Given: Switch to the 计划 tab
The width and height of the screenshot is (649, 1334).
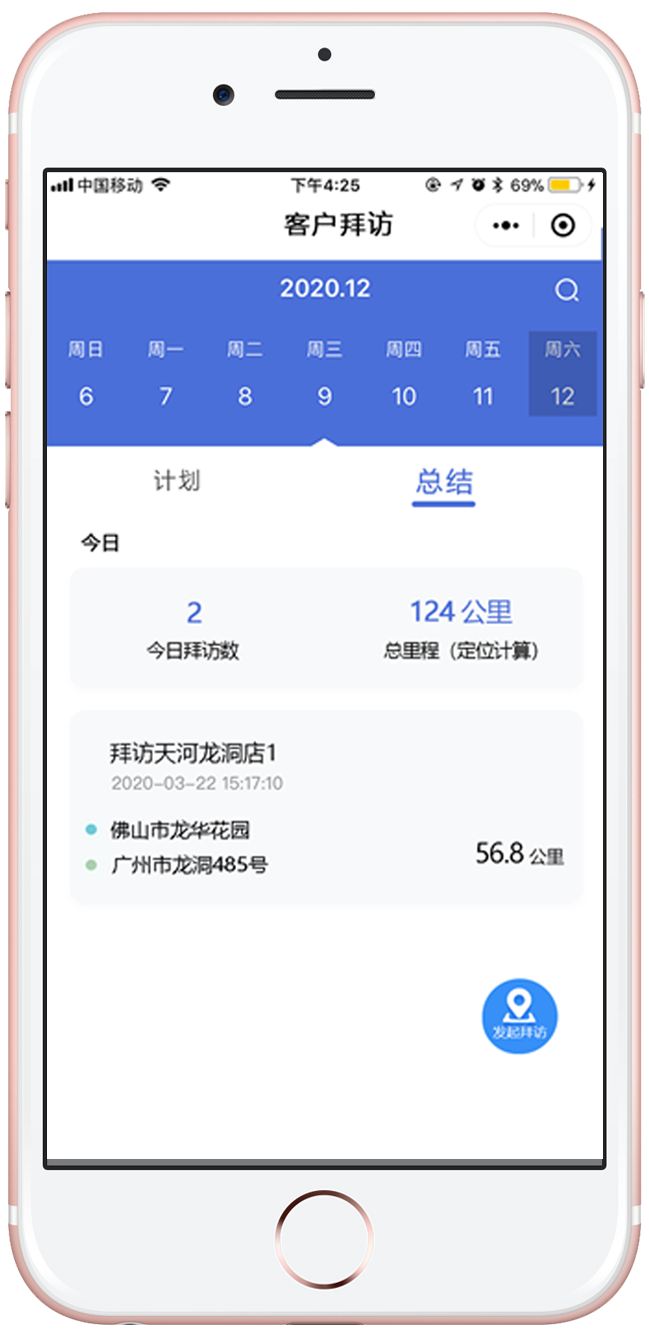Looking at the screenshot, I should click(x=177, y=481).
